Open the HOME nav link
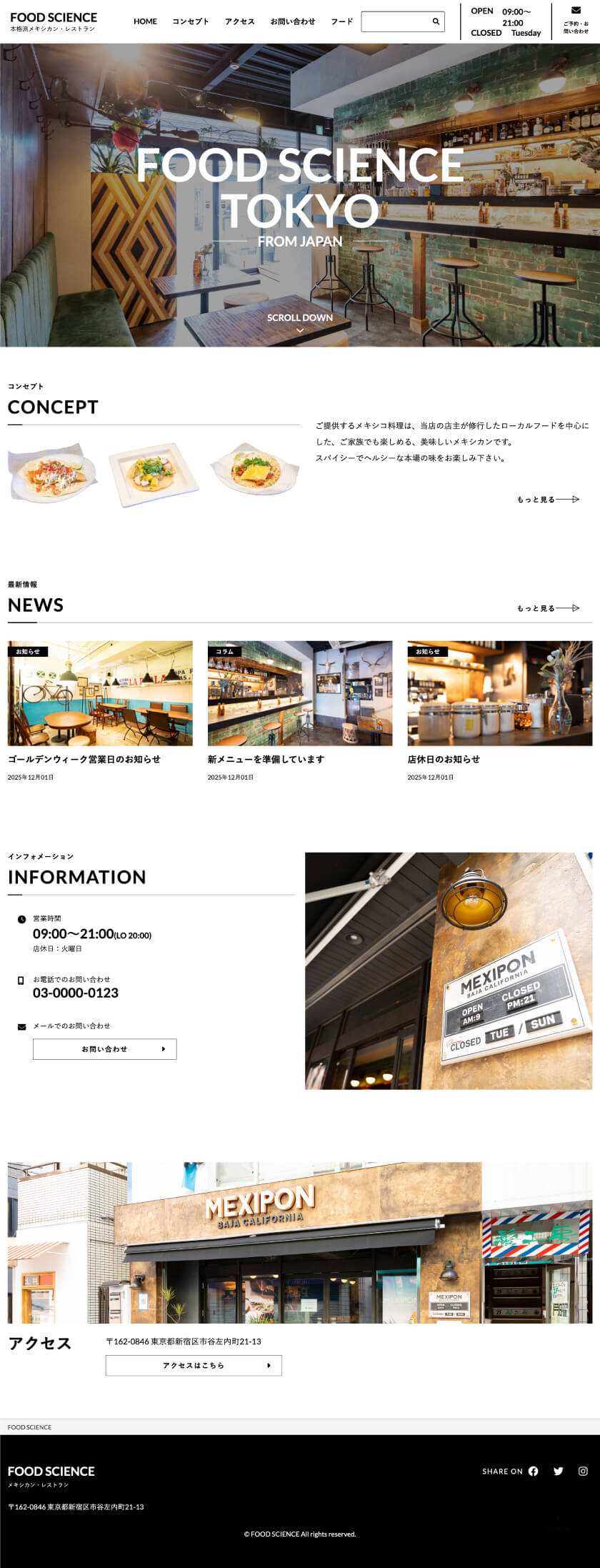 click(x=145, y=21)
